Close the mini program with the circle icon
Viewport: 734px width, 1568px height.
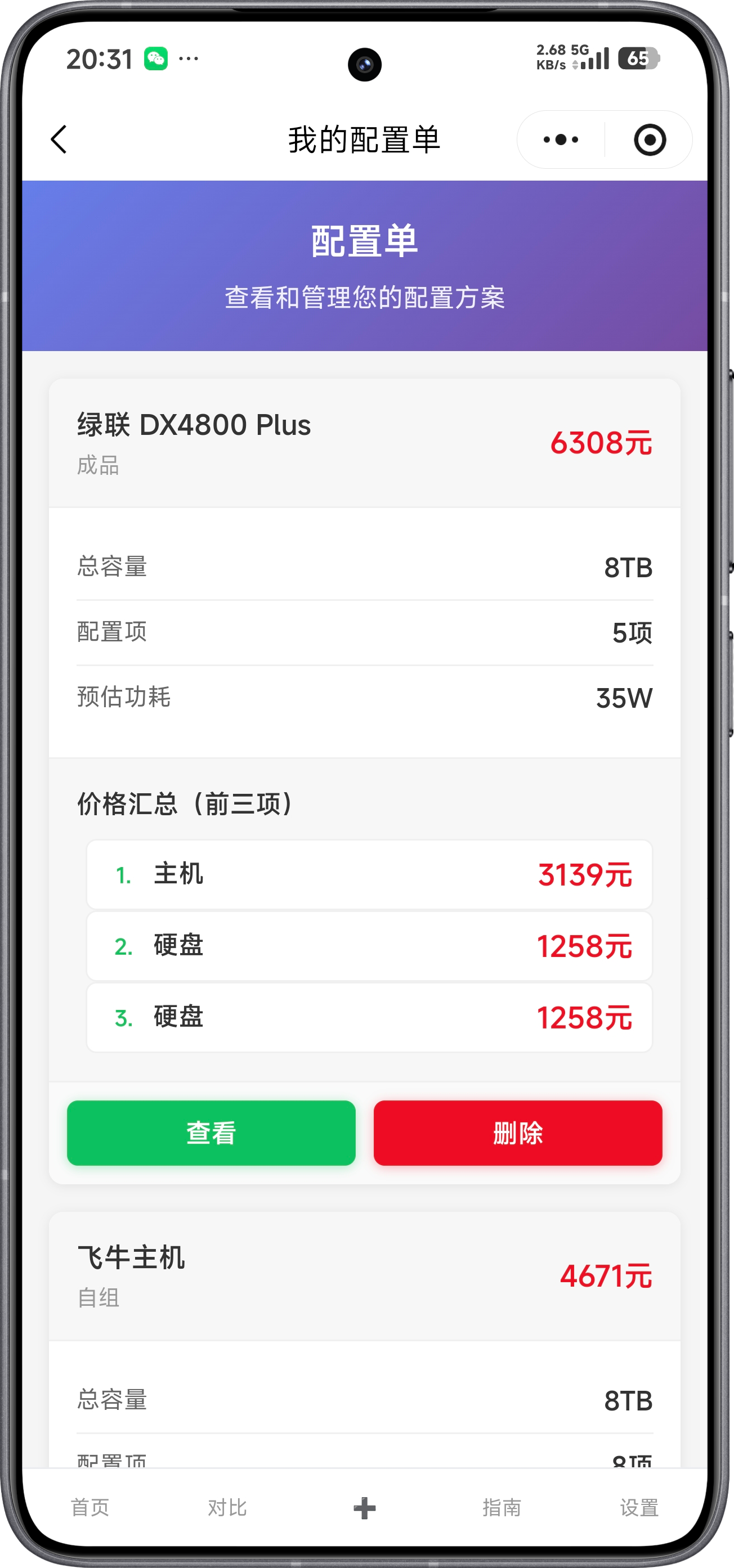click(650, 140)
